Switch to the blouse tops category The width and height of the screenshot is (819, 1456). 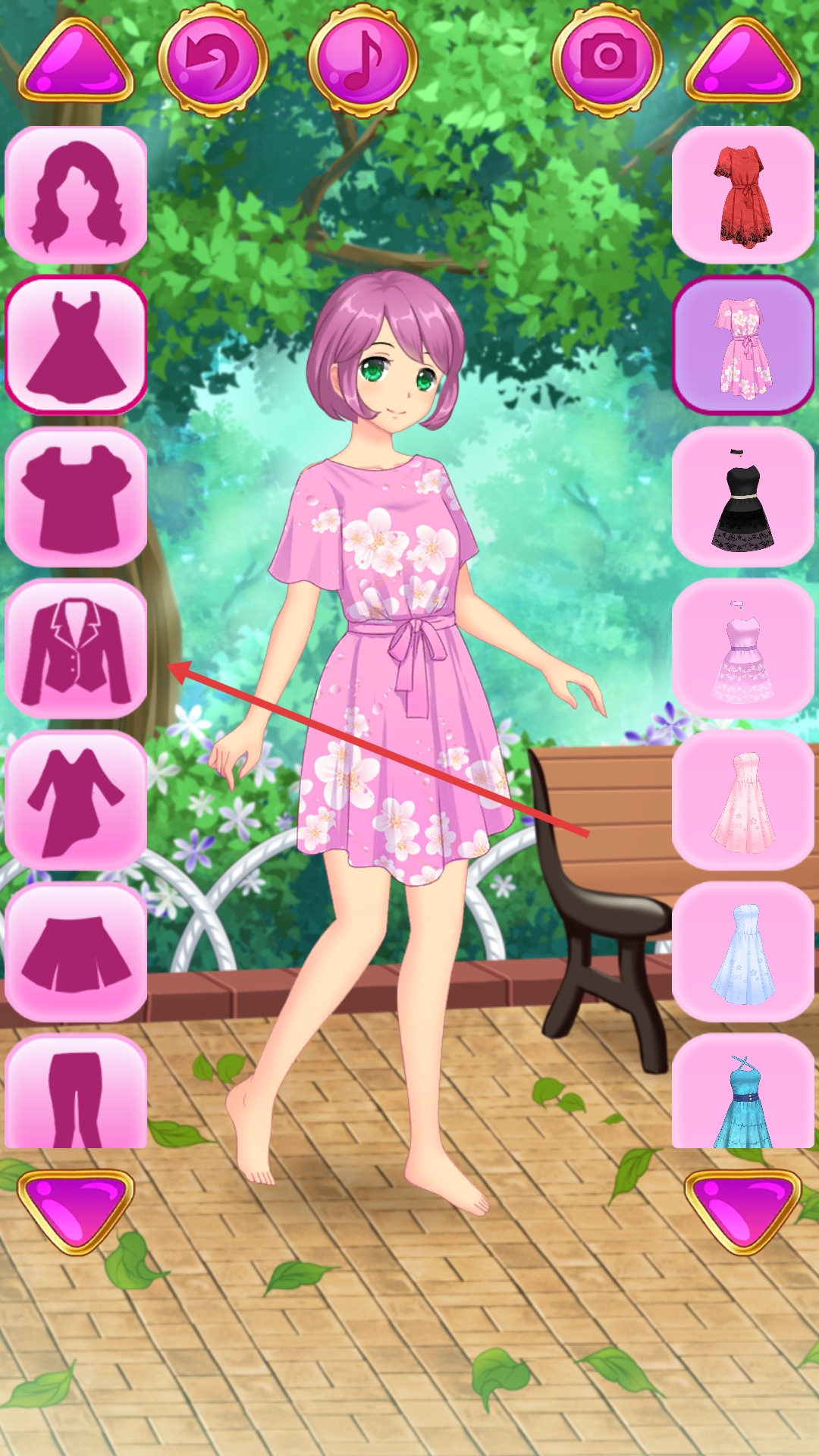click(76, 497)
